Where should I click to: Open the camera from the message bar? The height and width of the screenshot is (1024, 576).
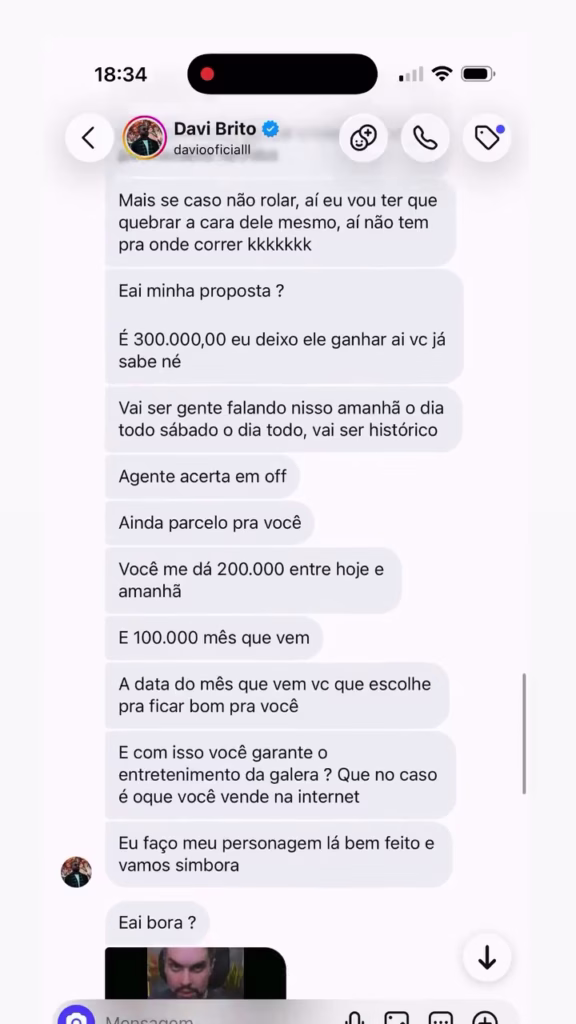[x=76, y=1016]
